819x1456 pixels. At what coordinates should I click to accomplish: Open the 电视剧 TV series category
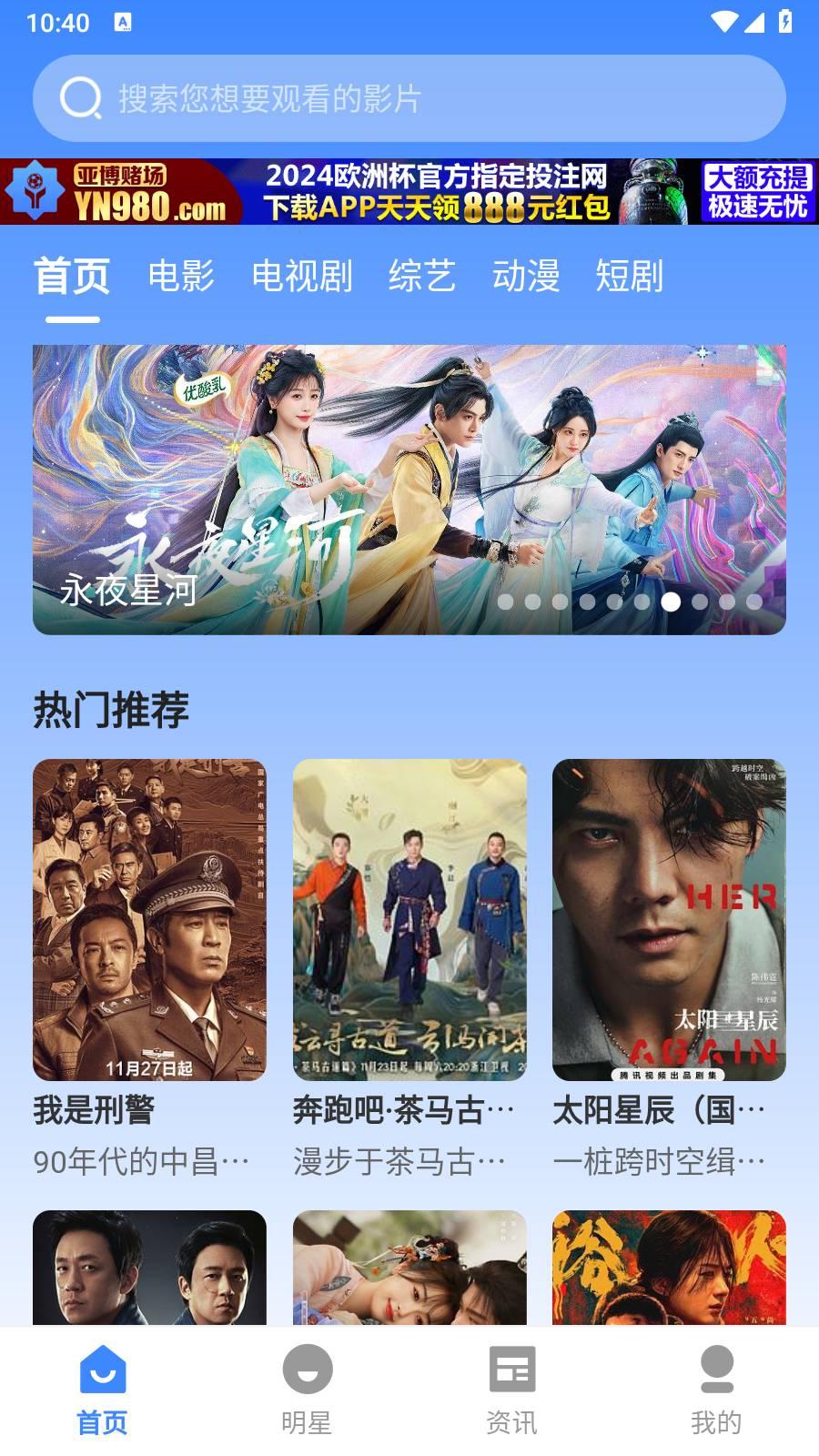coord(302,276)
